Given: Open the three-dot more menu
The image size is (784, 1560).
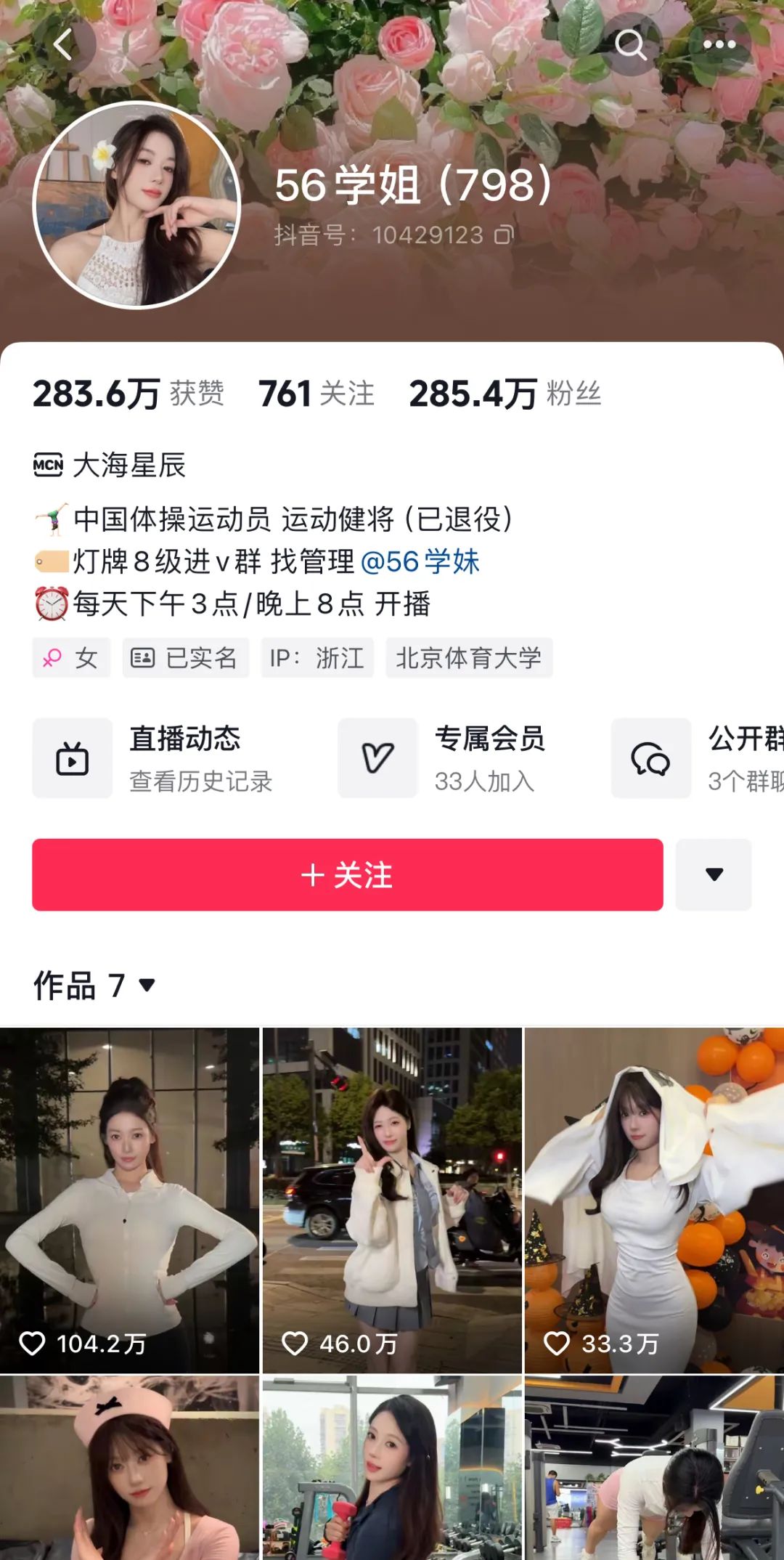Looking at the screenshot, I should [x=719, y=45].
